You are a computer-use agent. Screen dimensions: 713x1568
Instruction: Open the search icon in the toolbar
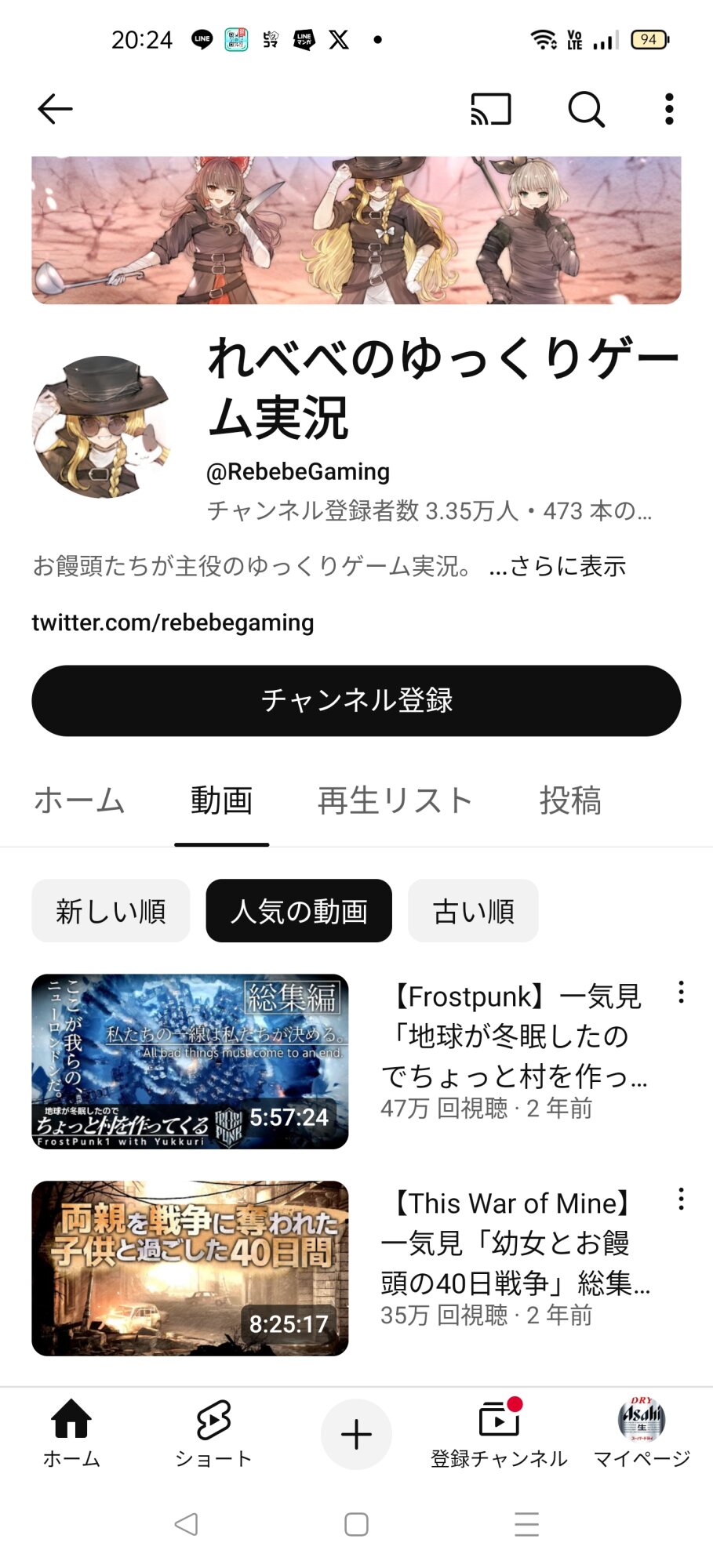[x=586, y=109]
